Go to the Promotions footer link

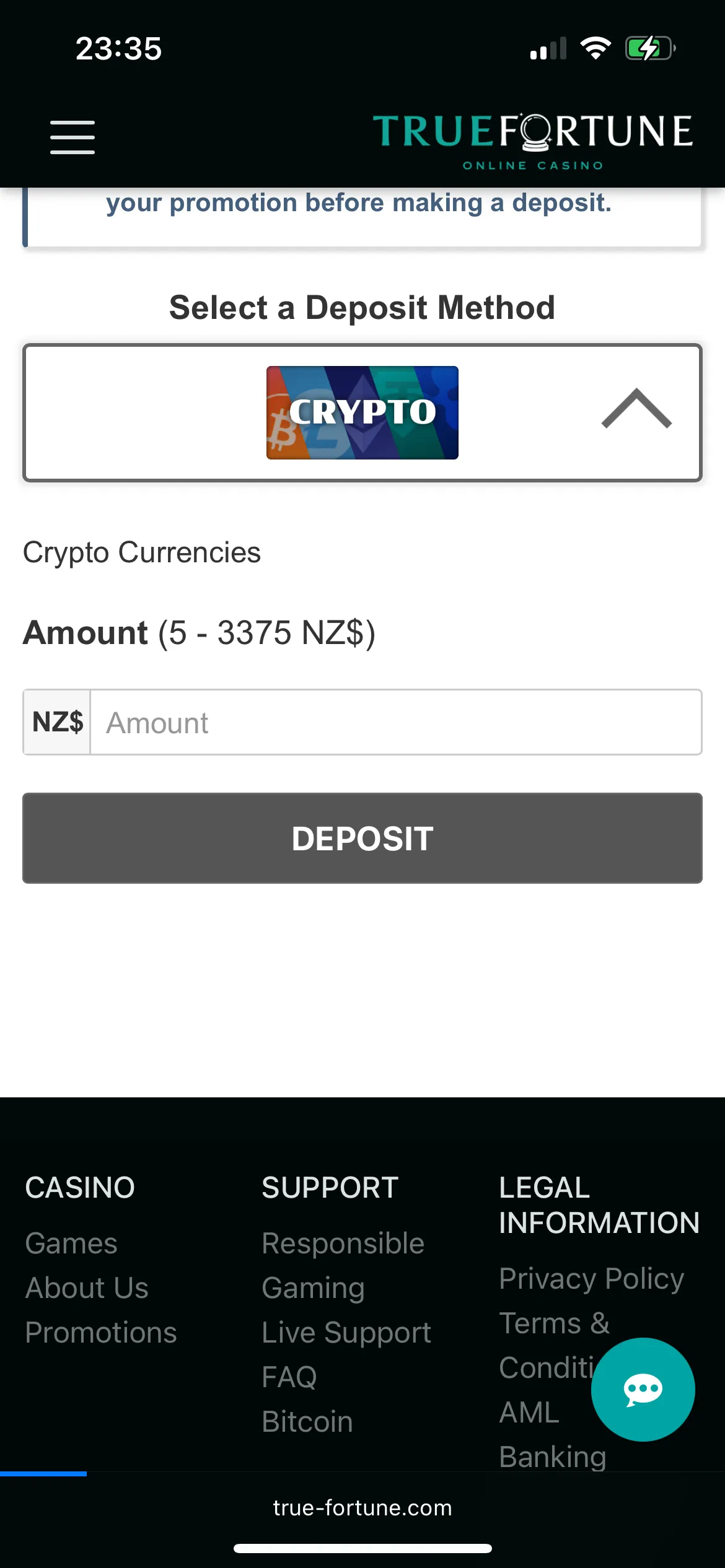[101, 1333]
